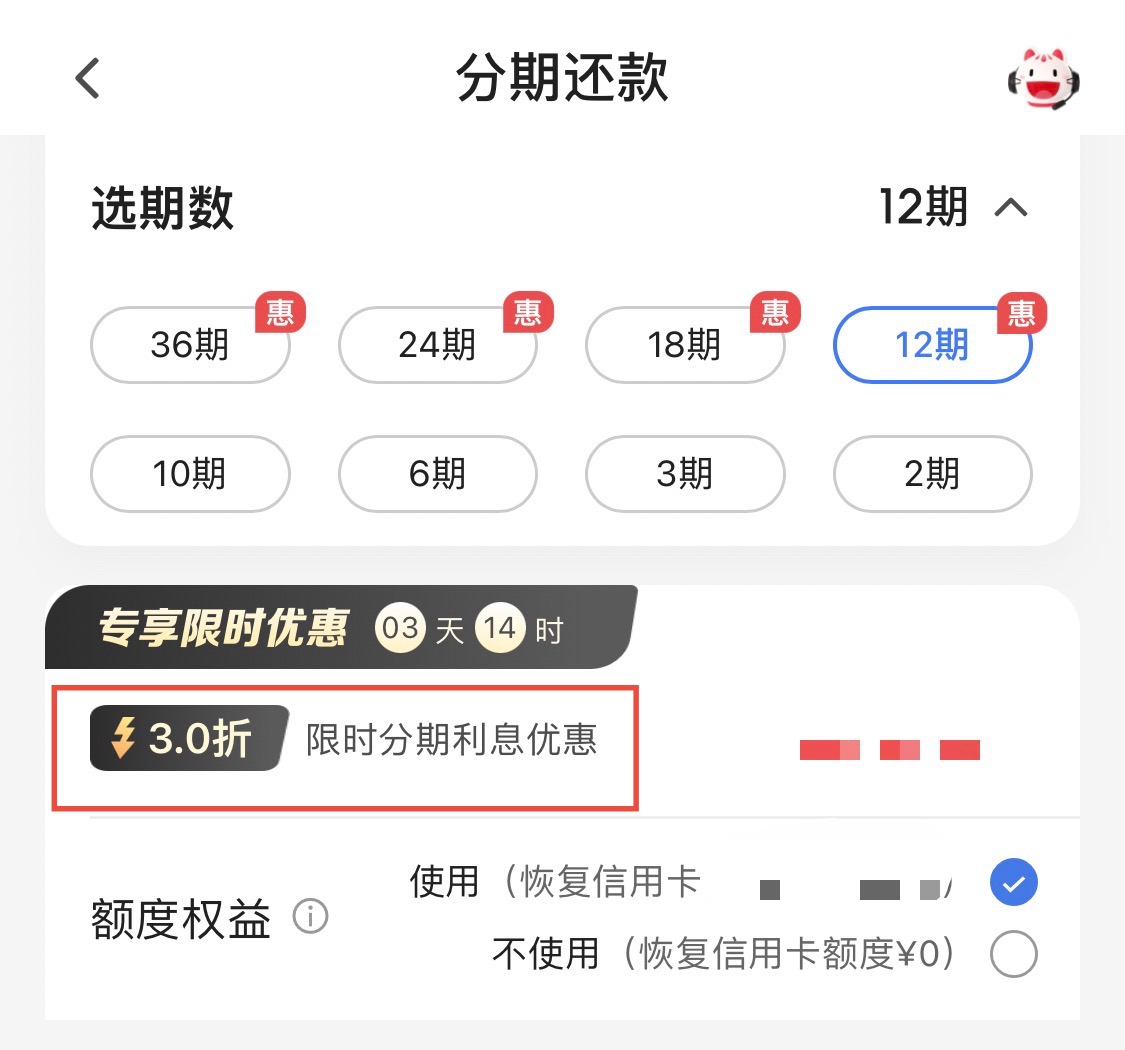Image resolution: width=1125 pixels, height=1050 pixels.
Task: Open the customer service mascot icon
Action: [x=1045, y=79]
